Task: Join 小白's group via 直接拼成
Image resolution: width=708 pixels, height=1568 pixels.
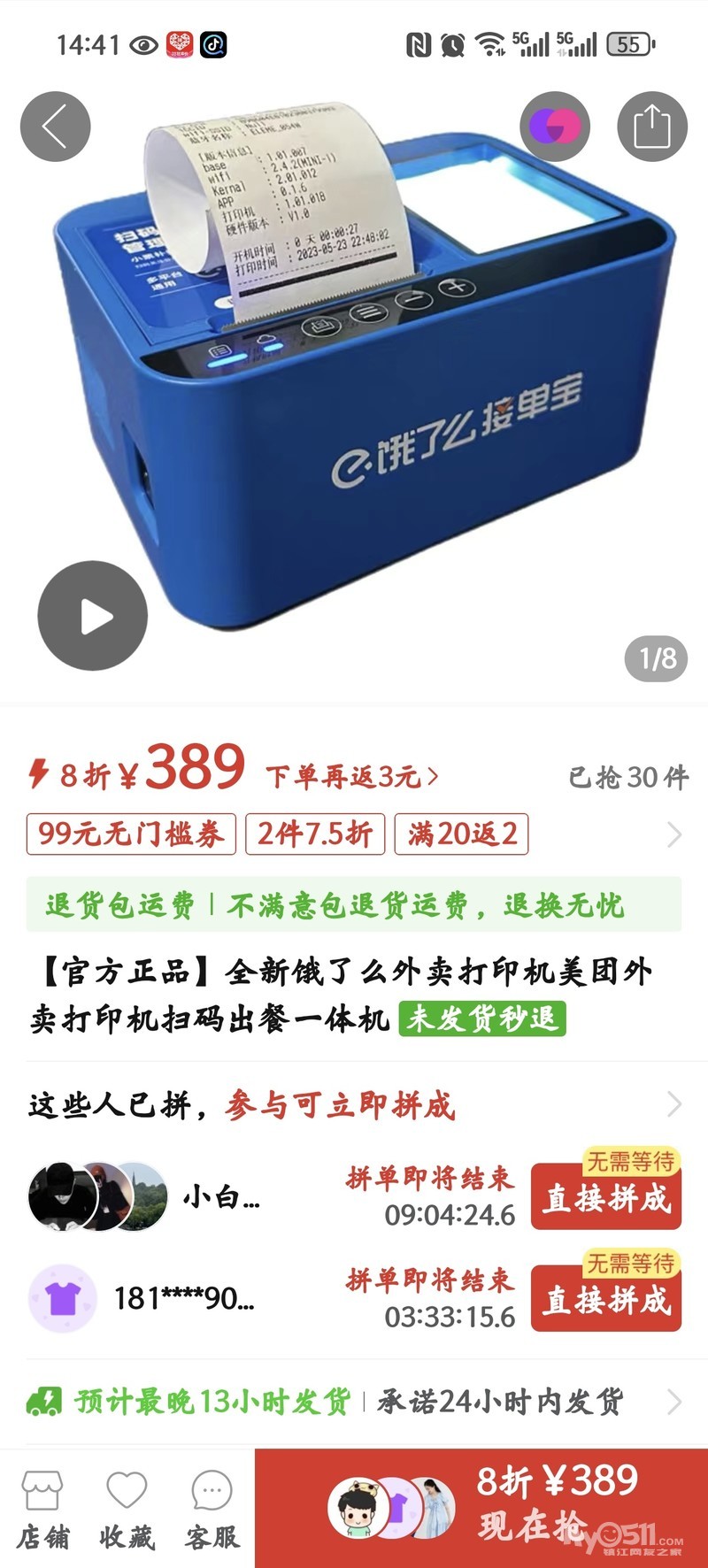Action: 606,1198
